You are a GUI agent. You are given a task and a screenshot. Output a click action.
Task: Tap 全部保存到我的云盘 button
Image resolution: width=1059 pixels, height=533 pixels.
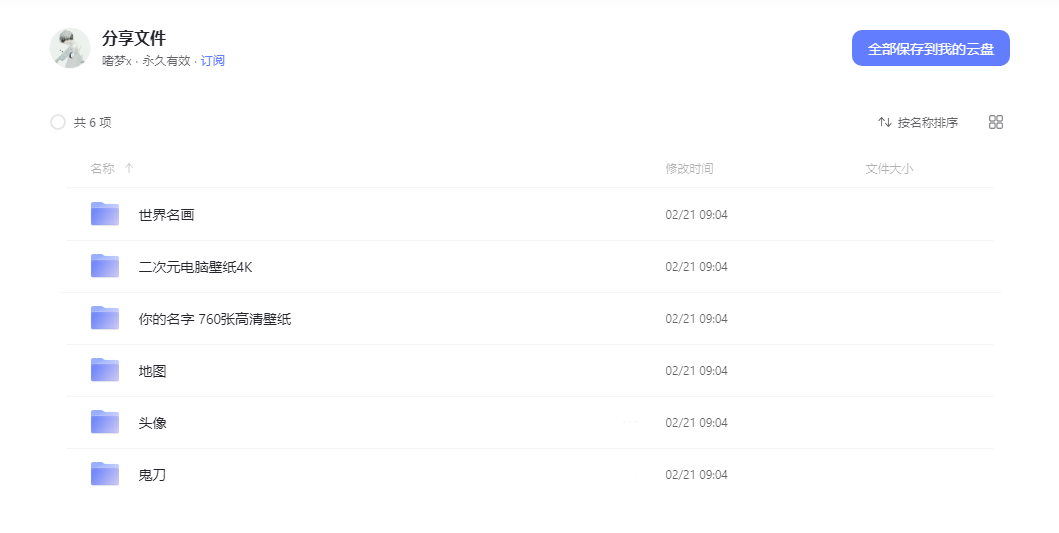(930, 48)
